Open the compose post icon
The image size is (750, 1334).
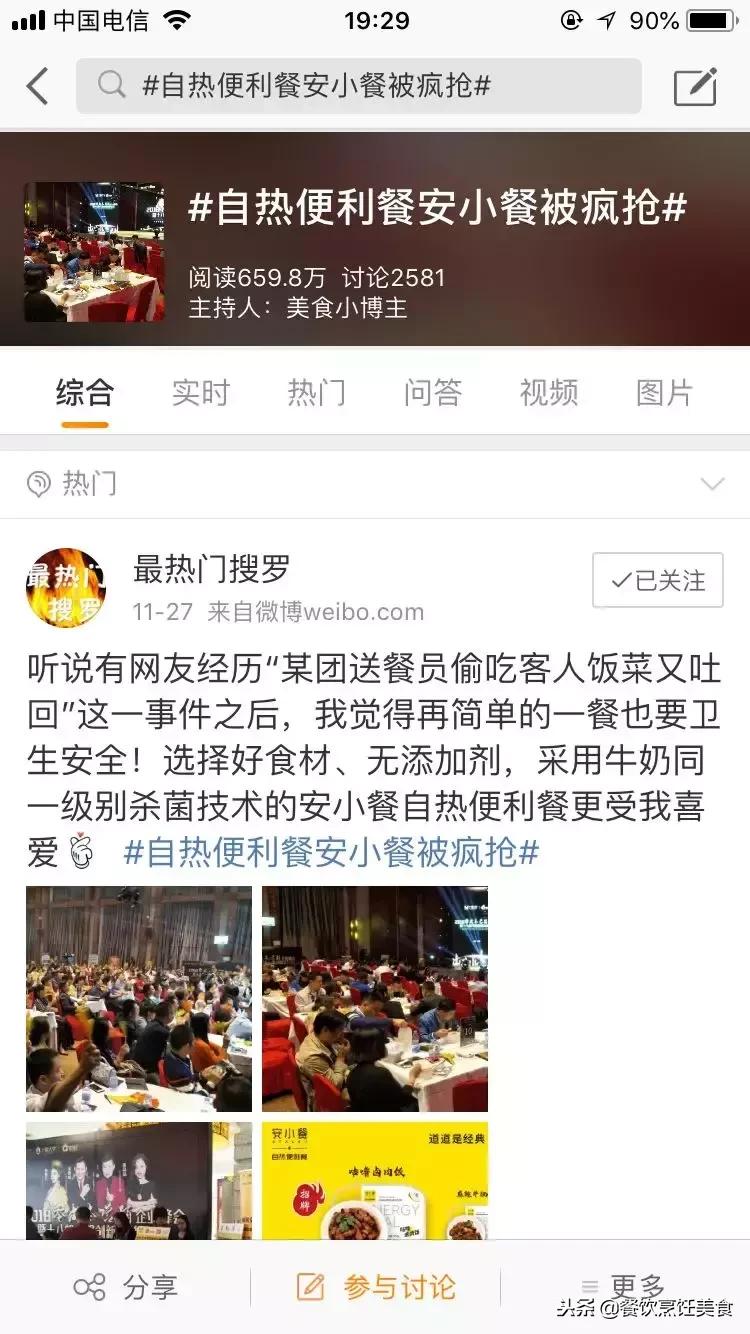coord(696,87)
